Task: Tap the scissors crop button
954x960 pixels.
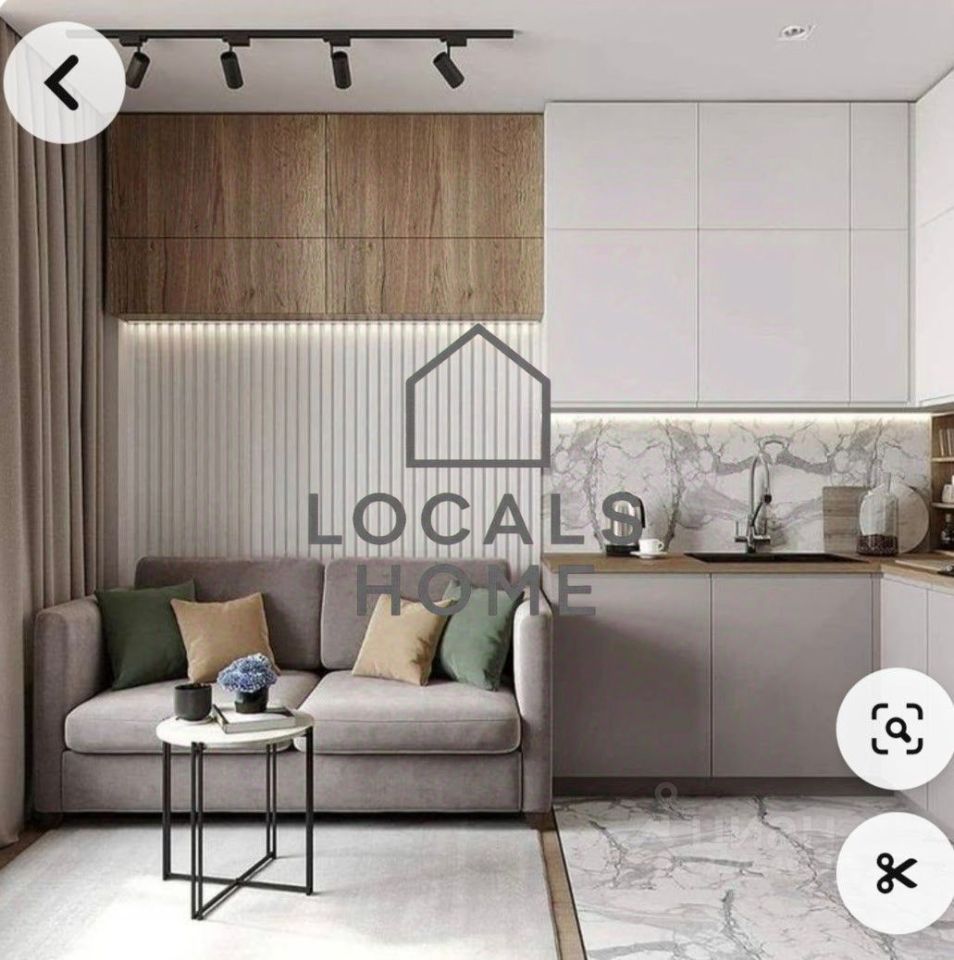Action: click(896, 873)
